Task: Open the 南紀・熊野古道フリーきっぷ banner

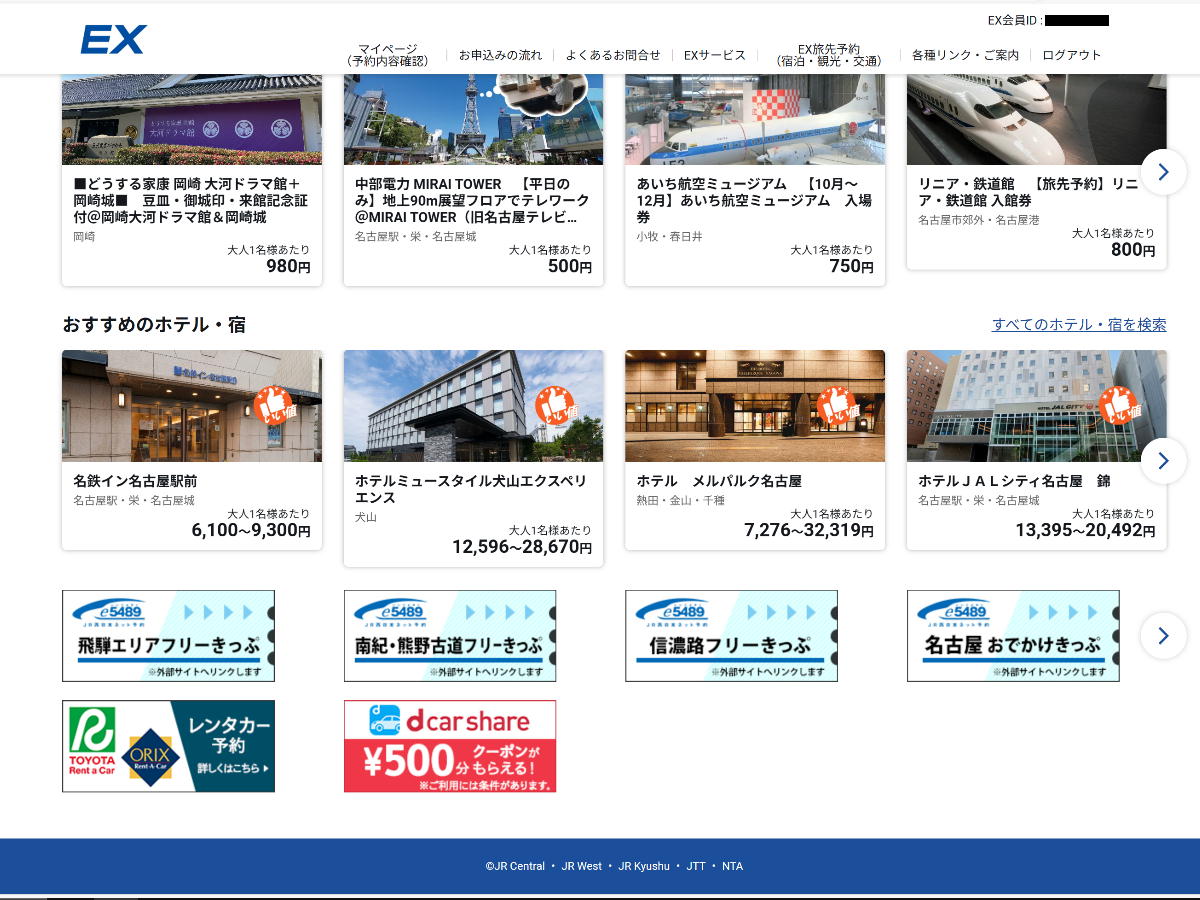Action: point(450,636)
